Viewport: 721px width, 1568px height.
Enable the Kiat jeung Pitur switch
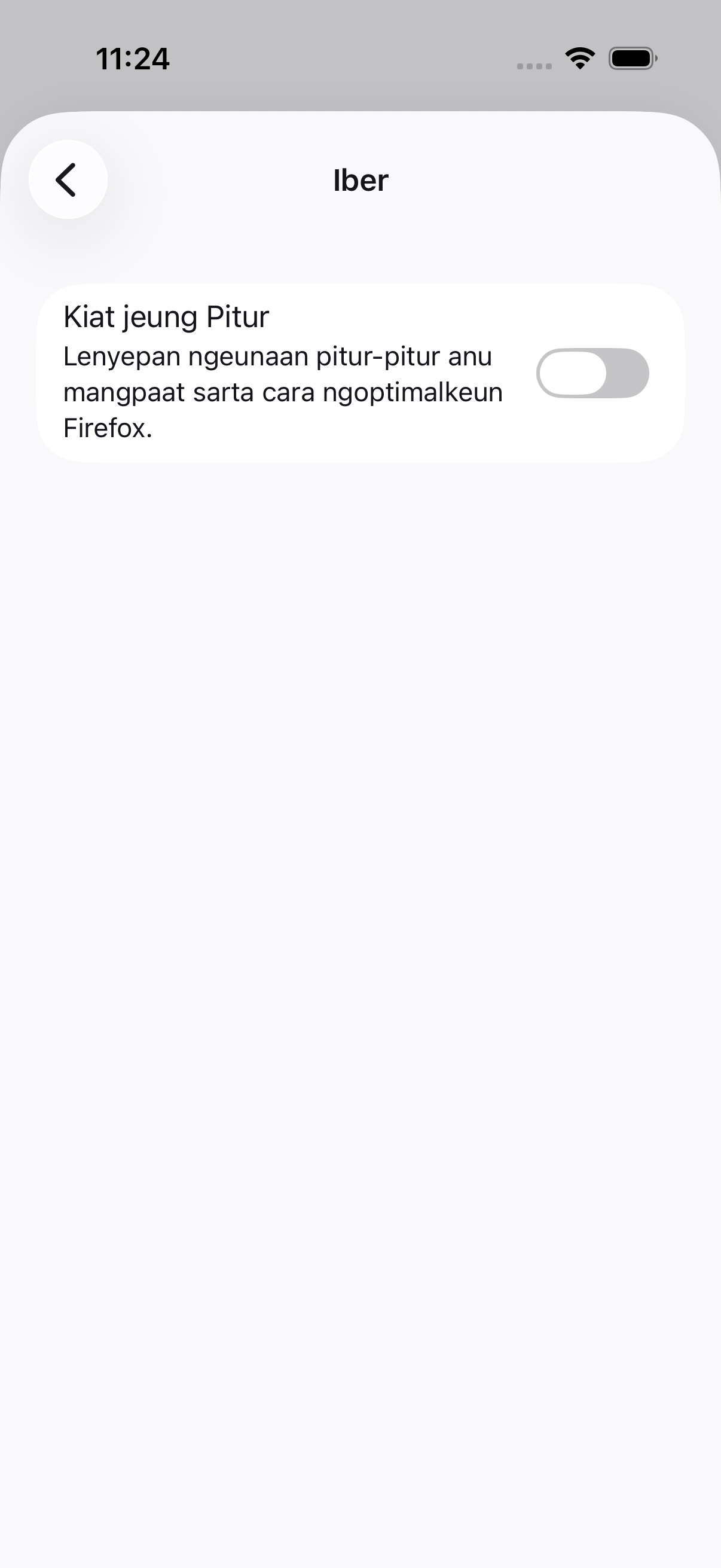tap(592, 373)
